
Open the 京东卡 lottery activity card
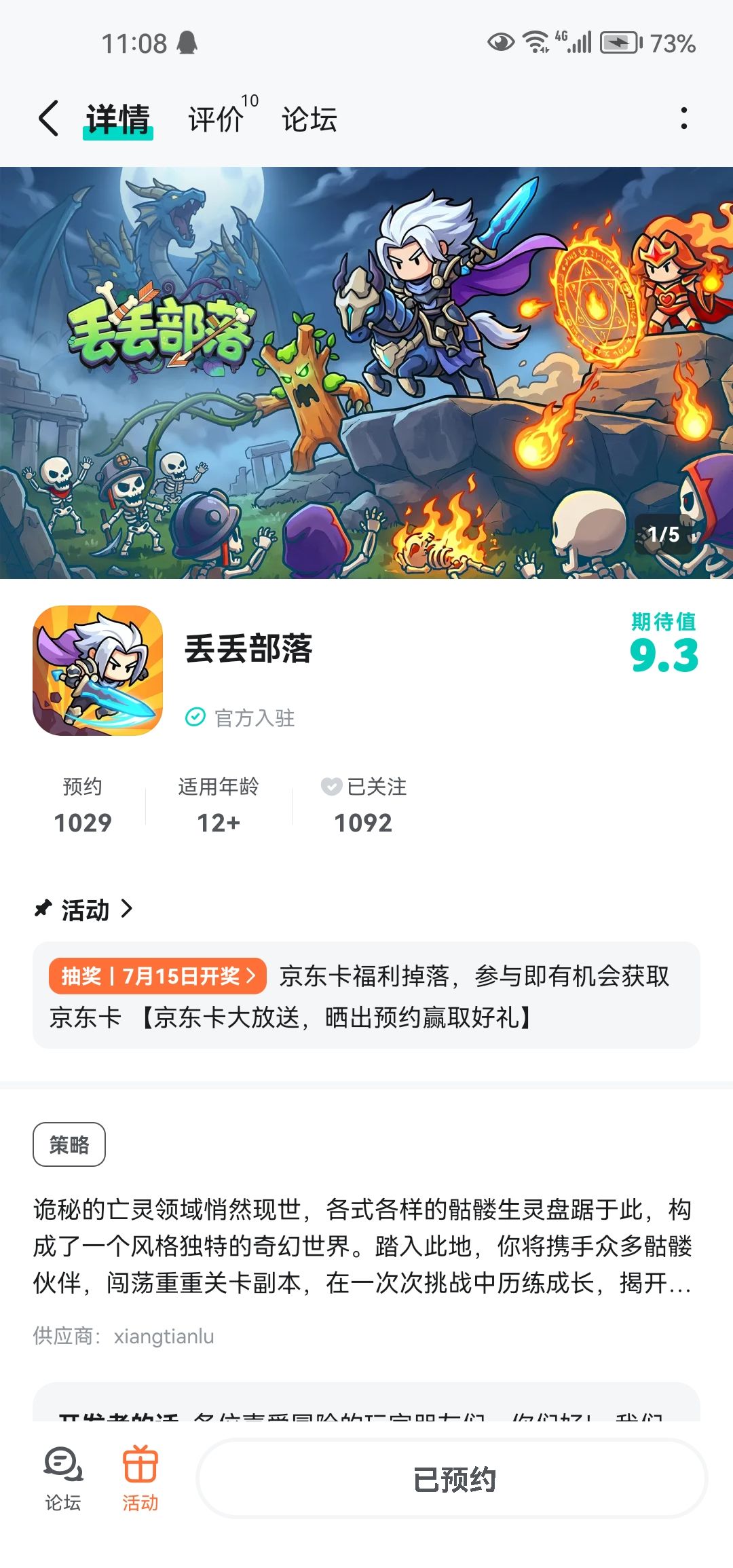[x=366, y=995]
